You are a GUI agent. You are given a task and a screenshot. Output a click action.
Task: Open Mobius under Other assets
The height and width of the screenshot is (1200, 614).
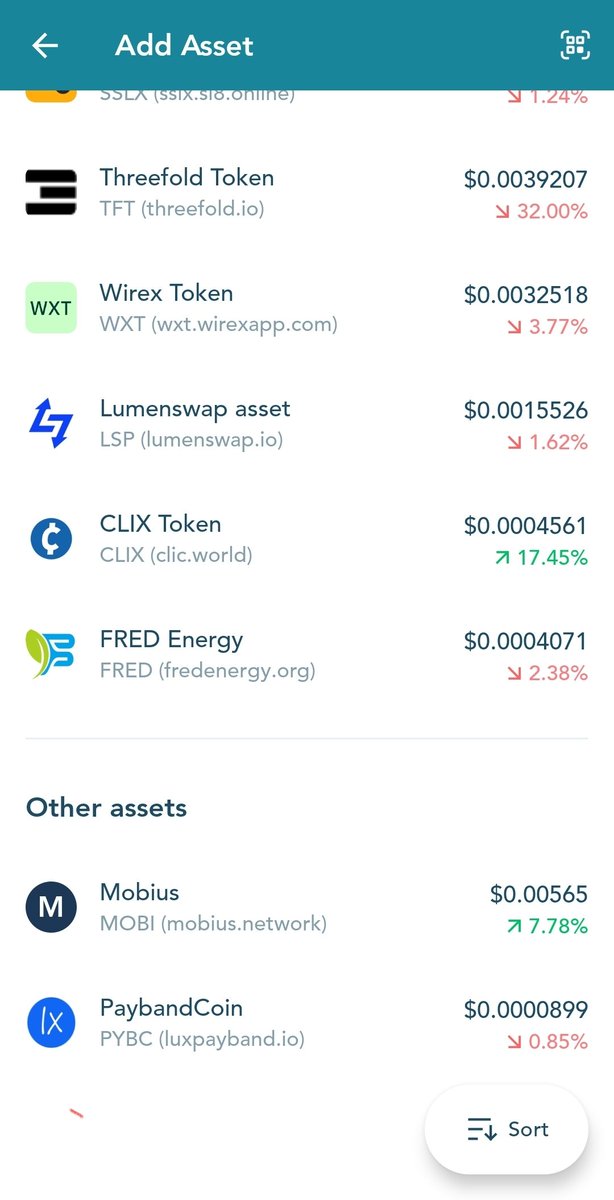(307, 908)
